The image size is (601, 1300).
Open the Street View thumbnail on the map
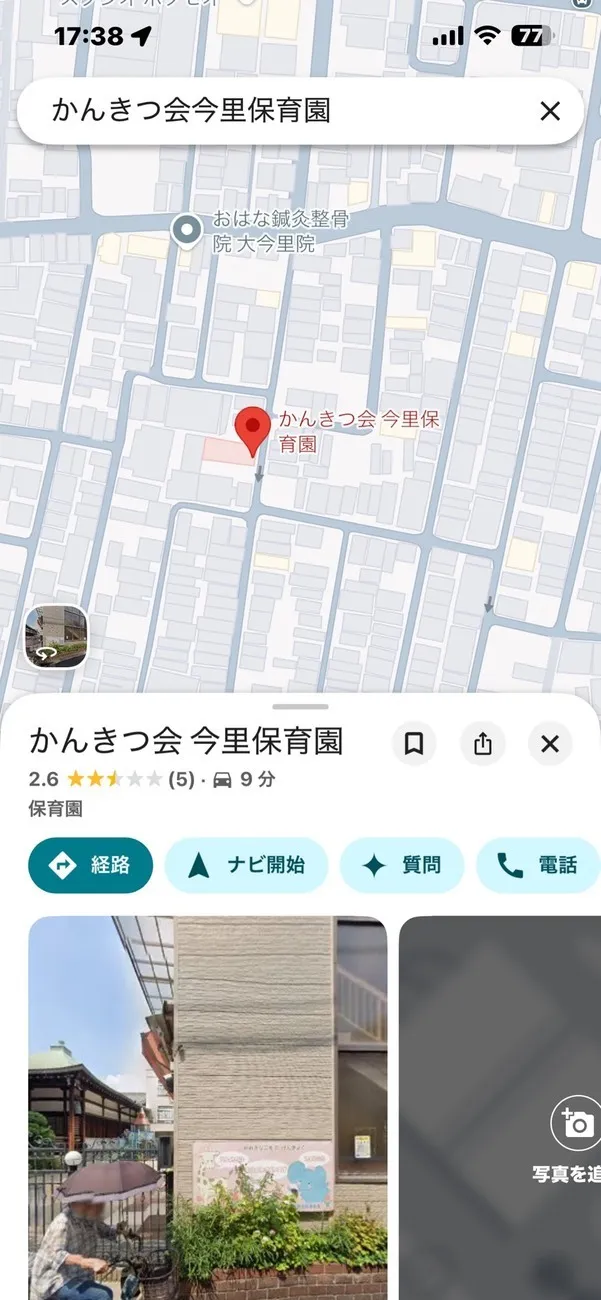click(56, 636)
